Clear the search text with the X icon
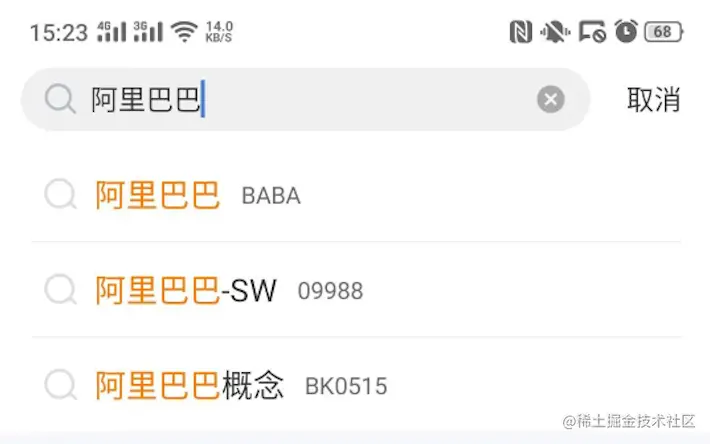710x444 pixels. point(551,99)
